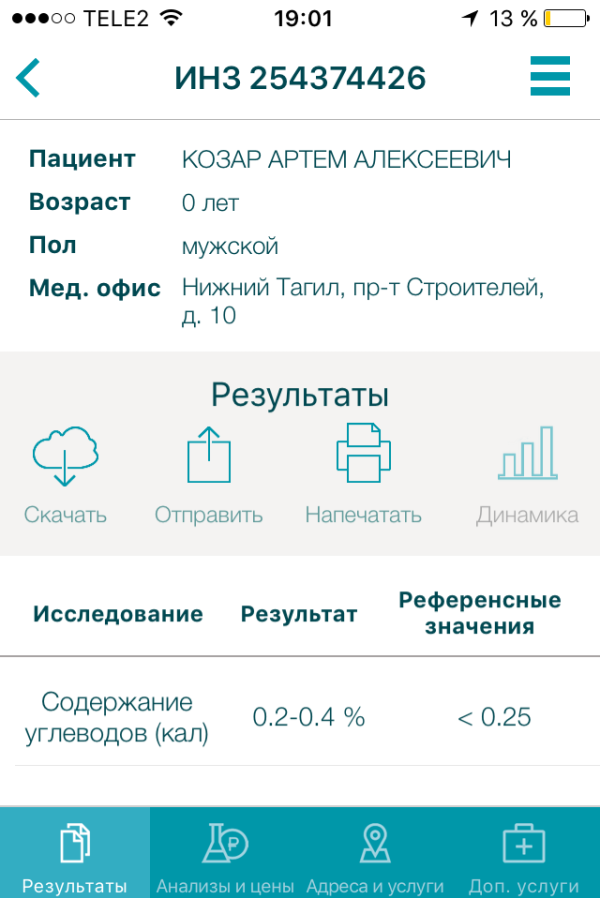
Task: Download results via Скачать
Action: pos(65,475)
